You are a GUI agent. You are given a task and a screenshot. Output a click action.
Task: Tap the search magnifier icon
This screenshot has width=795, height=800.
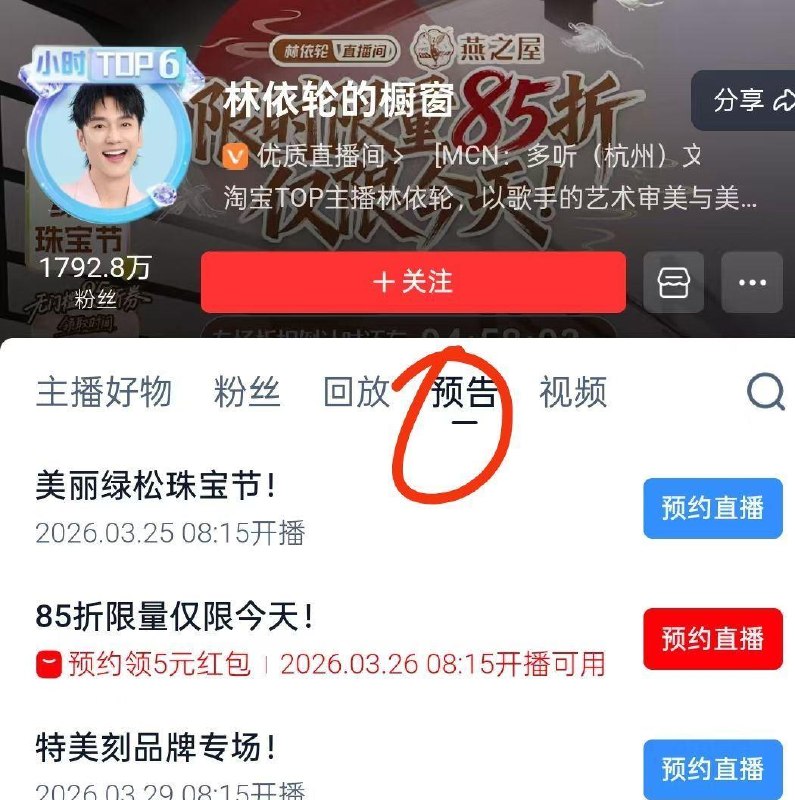coord(764,393)
